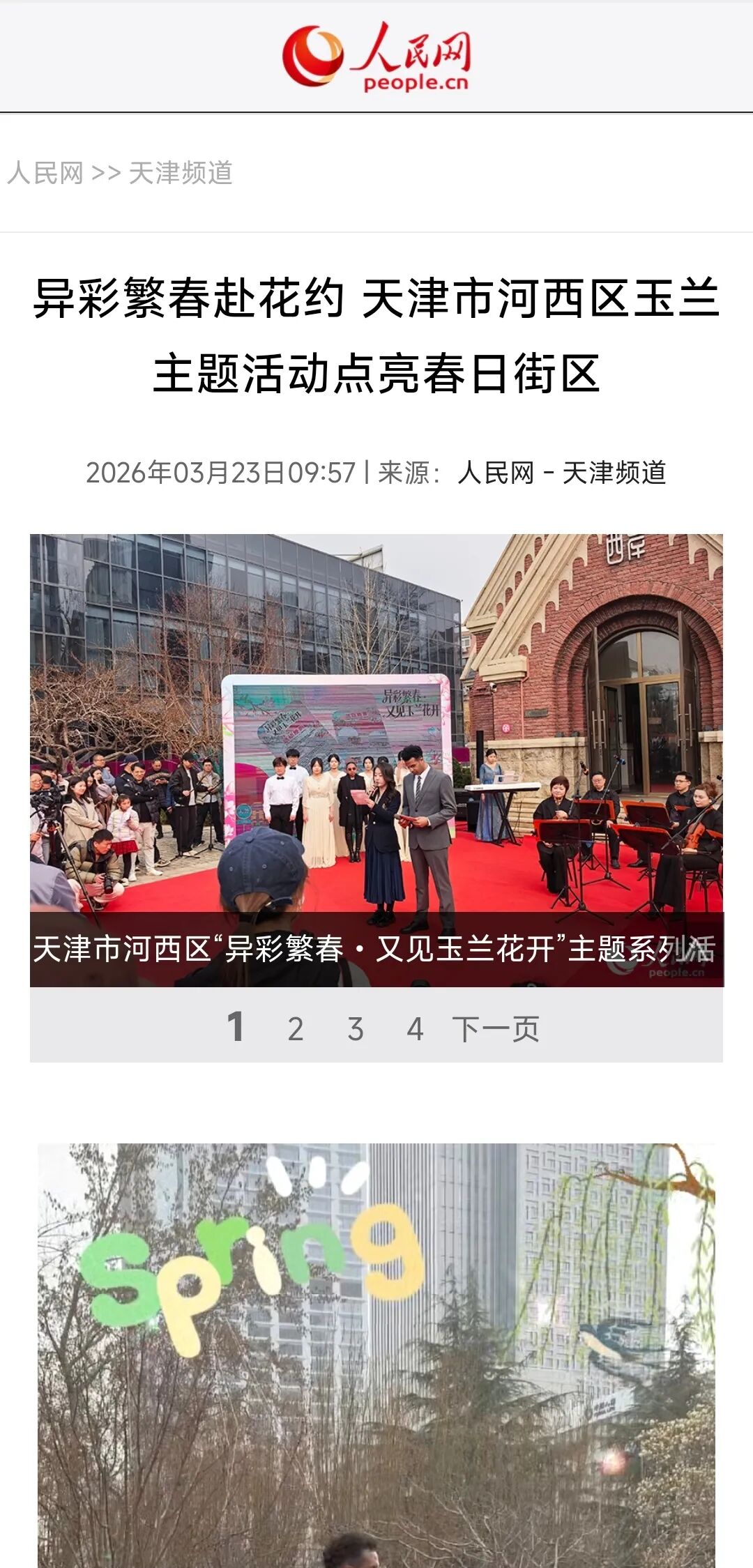Image resolution: width=753 pixels, height=1568 pixels.
Task: Tap 下一页 for next page
Action: tap(496, 1029)
